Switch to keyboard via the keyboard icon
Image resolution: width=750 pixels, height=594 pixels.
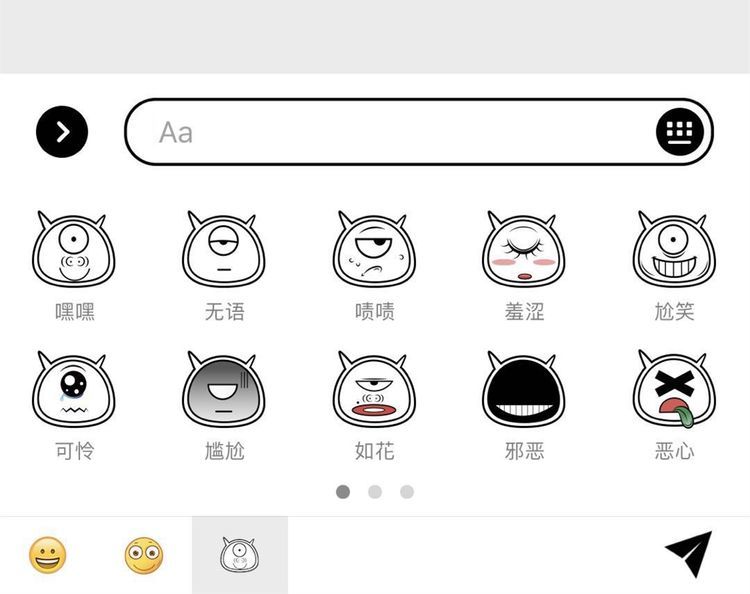[680, 132]
